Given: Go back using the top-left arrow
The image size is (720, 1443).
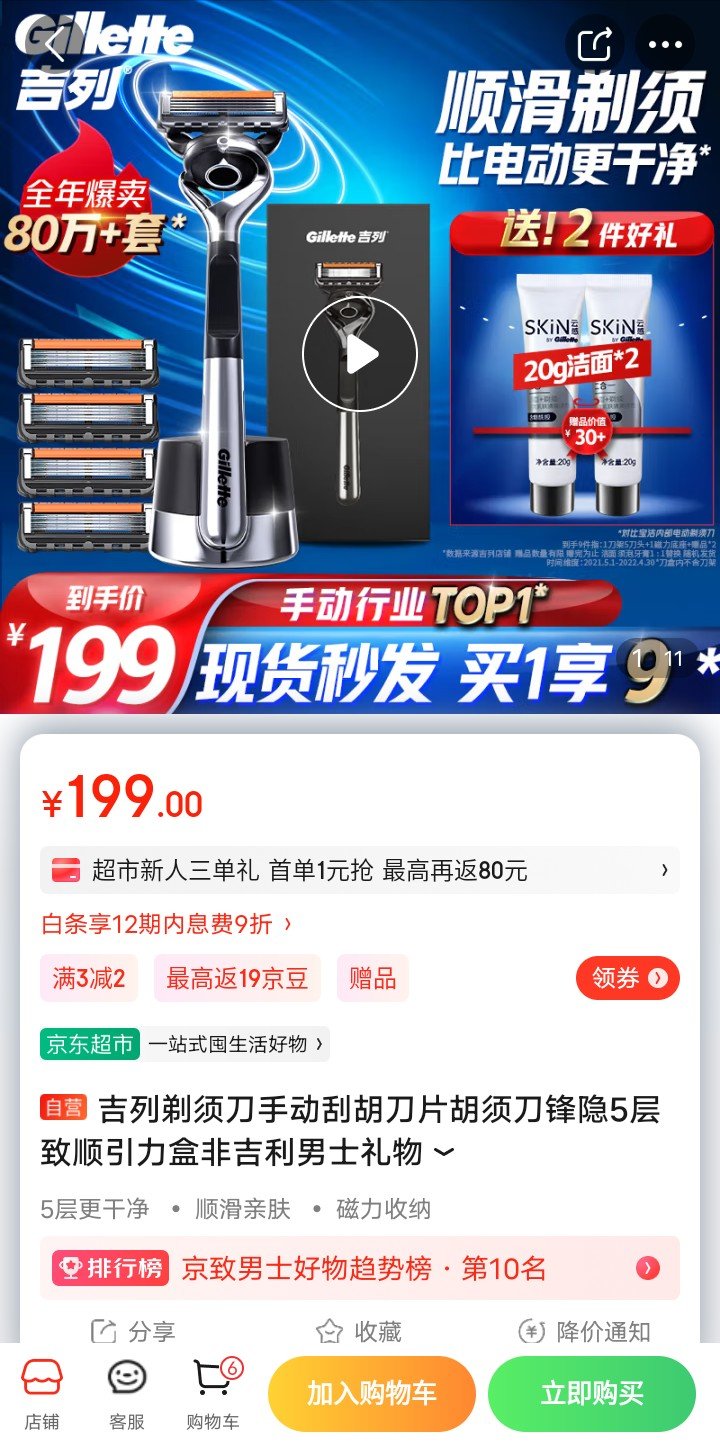Looking at the screenshot, I should [x=53, y=43].
